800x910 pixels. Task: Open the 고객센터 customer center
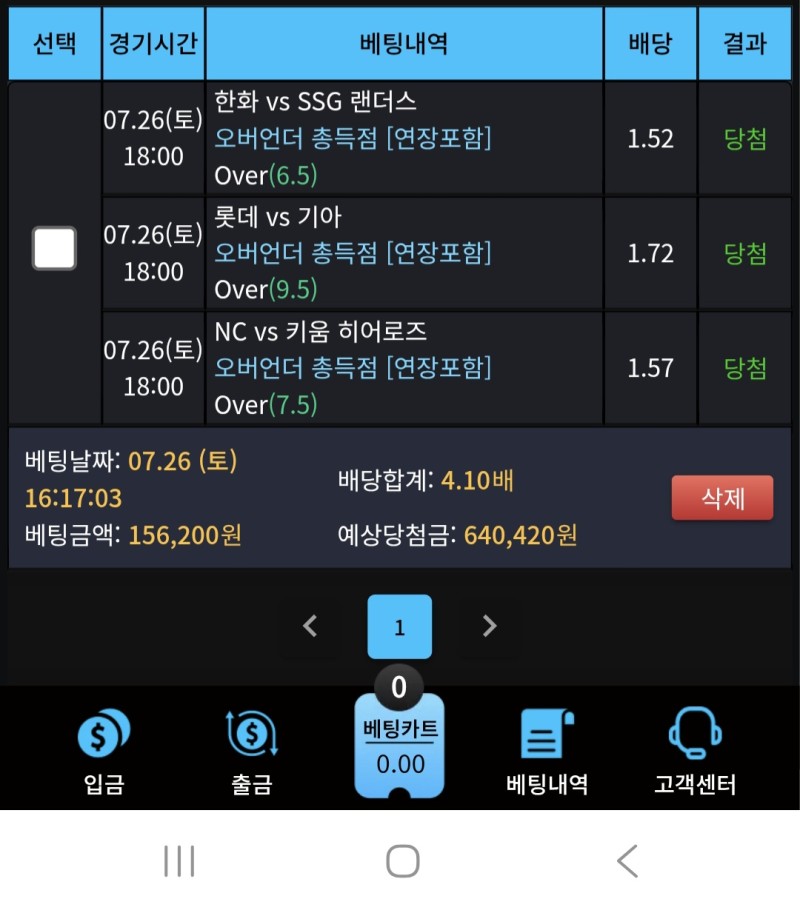coord(695,752)
